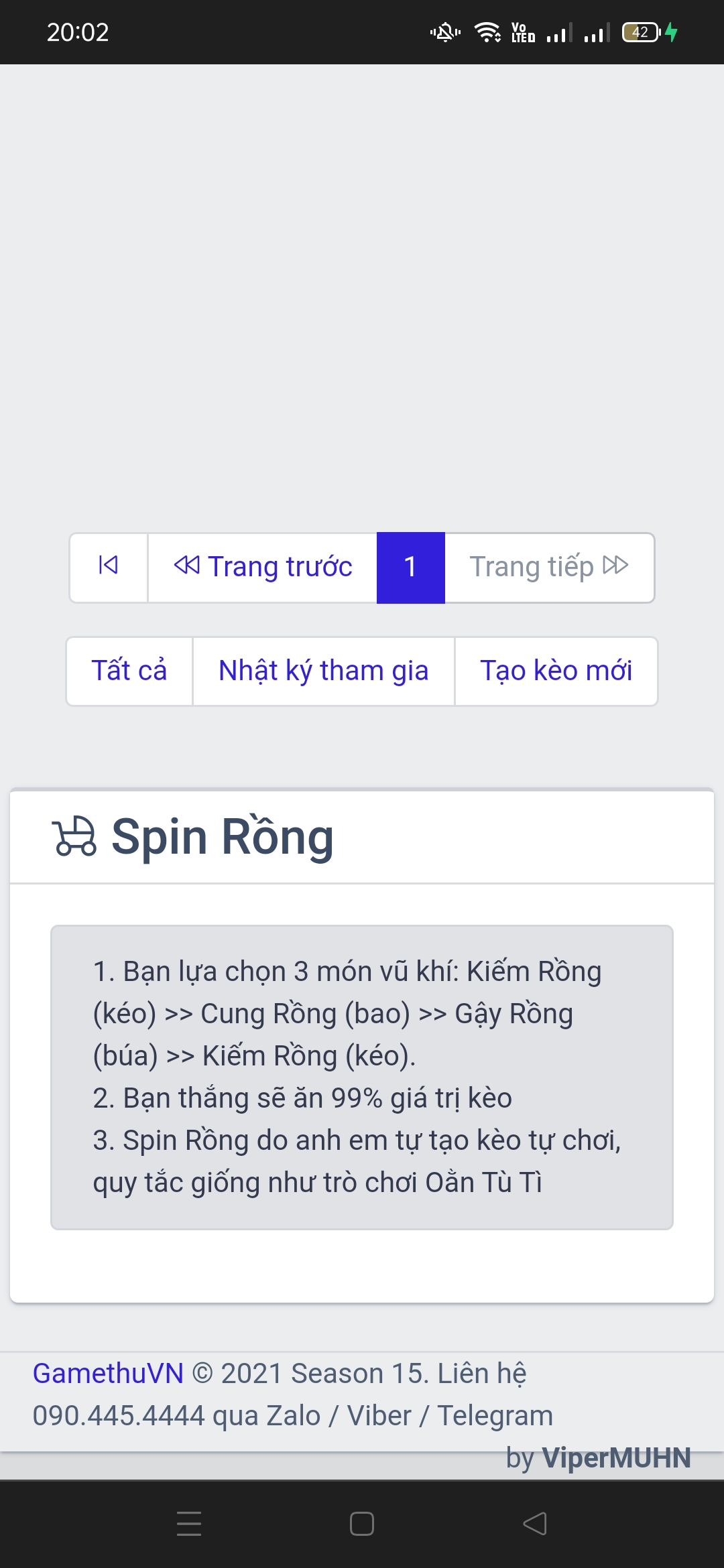Go to Trang tiếp page
This screenshot has width=724, height=1568.
549,567
